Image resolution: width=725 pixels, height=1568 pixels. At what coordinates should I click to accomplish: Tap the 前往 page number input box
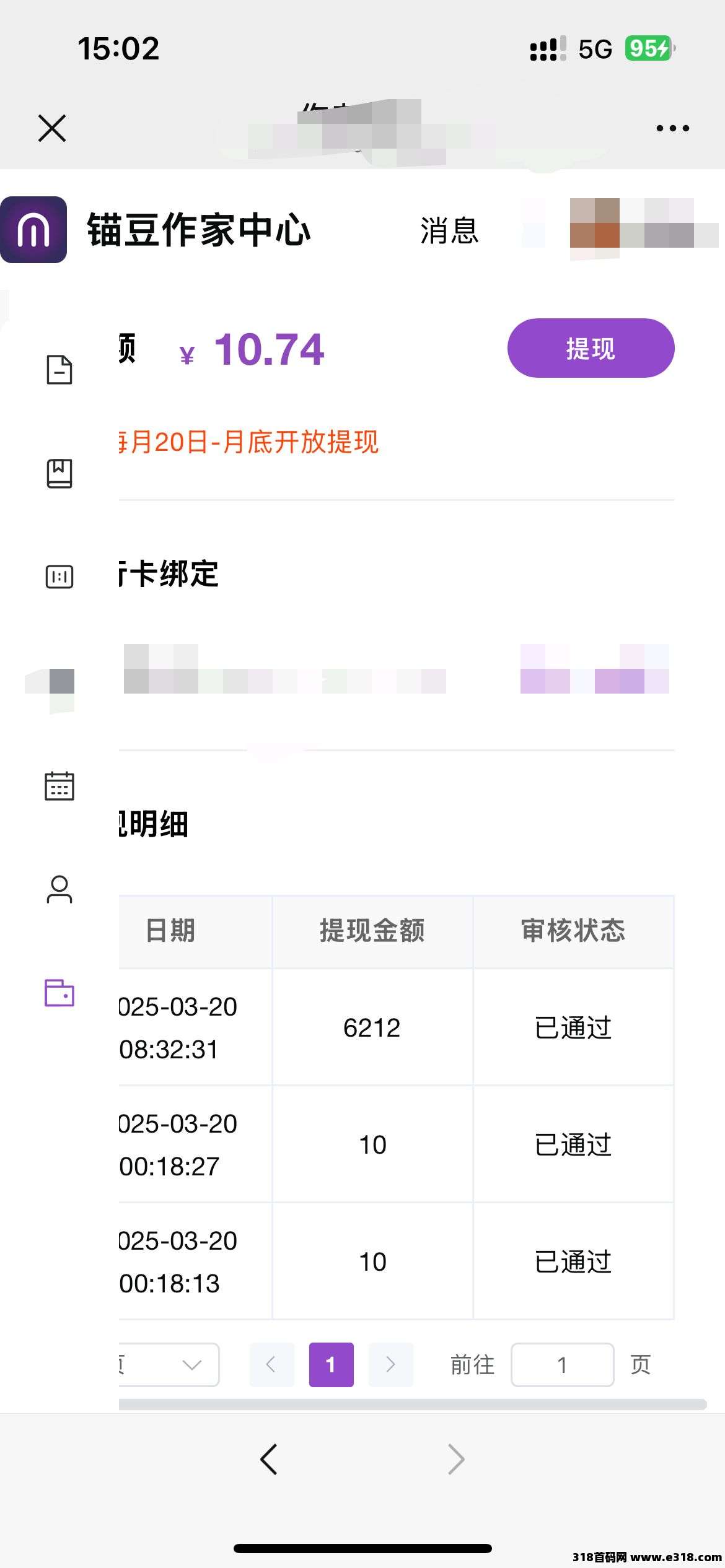click(562, 1364)
